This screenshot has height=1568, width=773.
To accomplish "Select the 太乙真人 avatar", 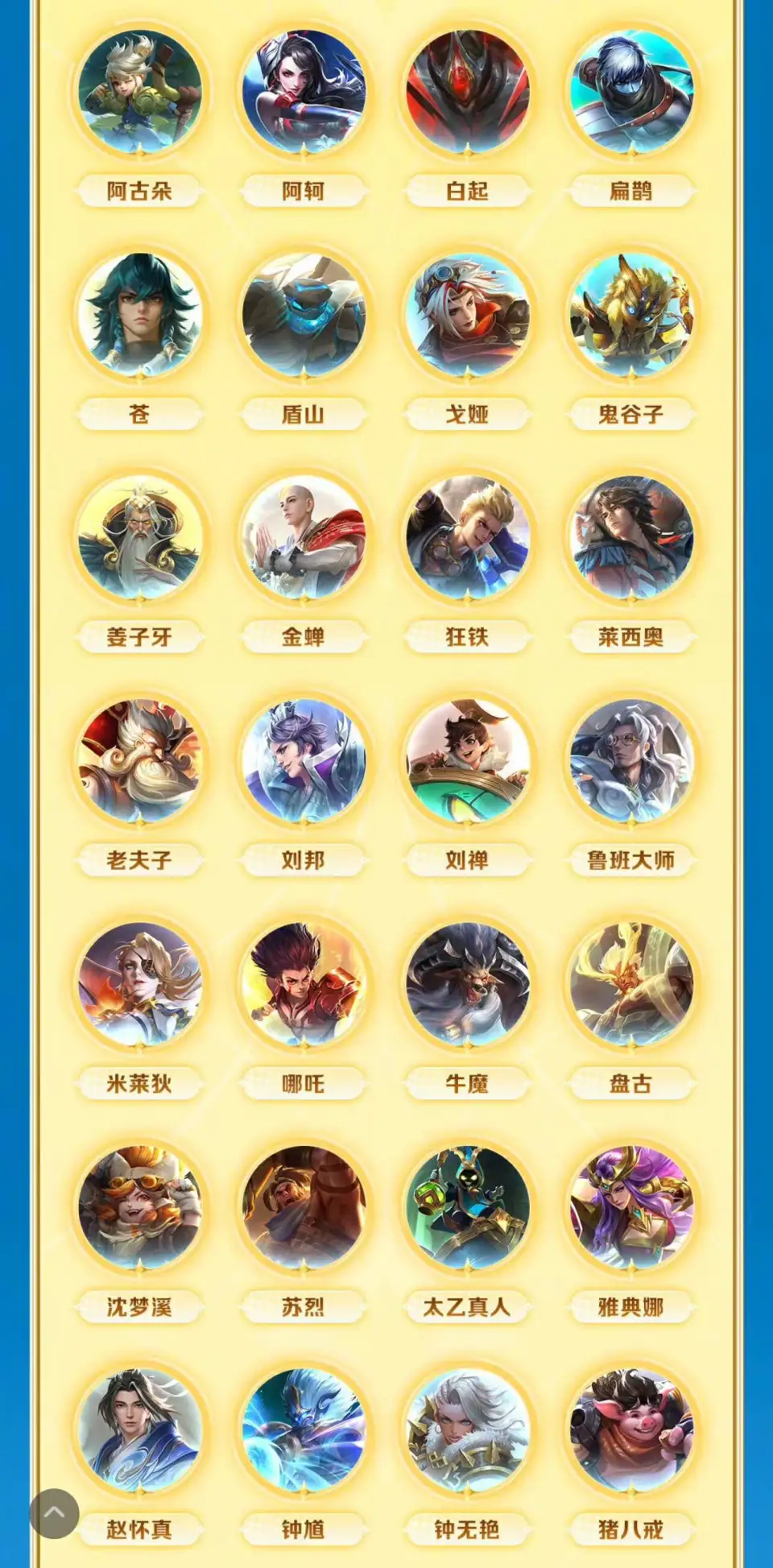I will click(x=467, y=1207).
